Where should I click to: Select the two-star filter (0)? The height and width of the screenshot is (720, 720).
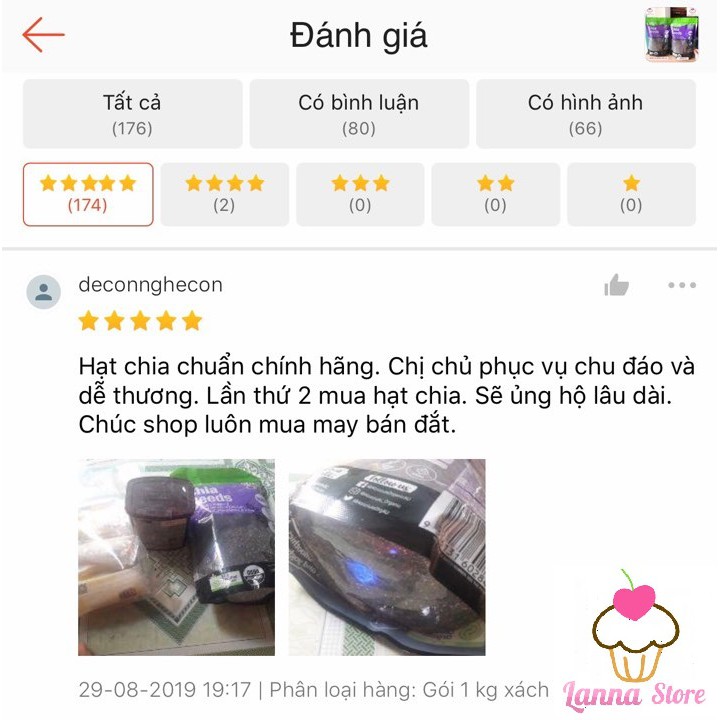click(495, 194)
